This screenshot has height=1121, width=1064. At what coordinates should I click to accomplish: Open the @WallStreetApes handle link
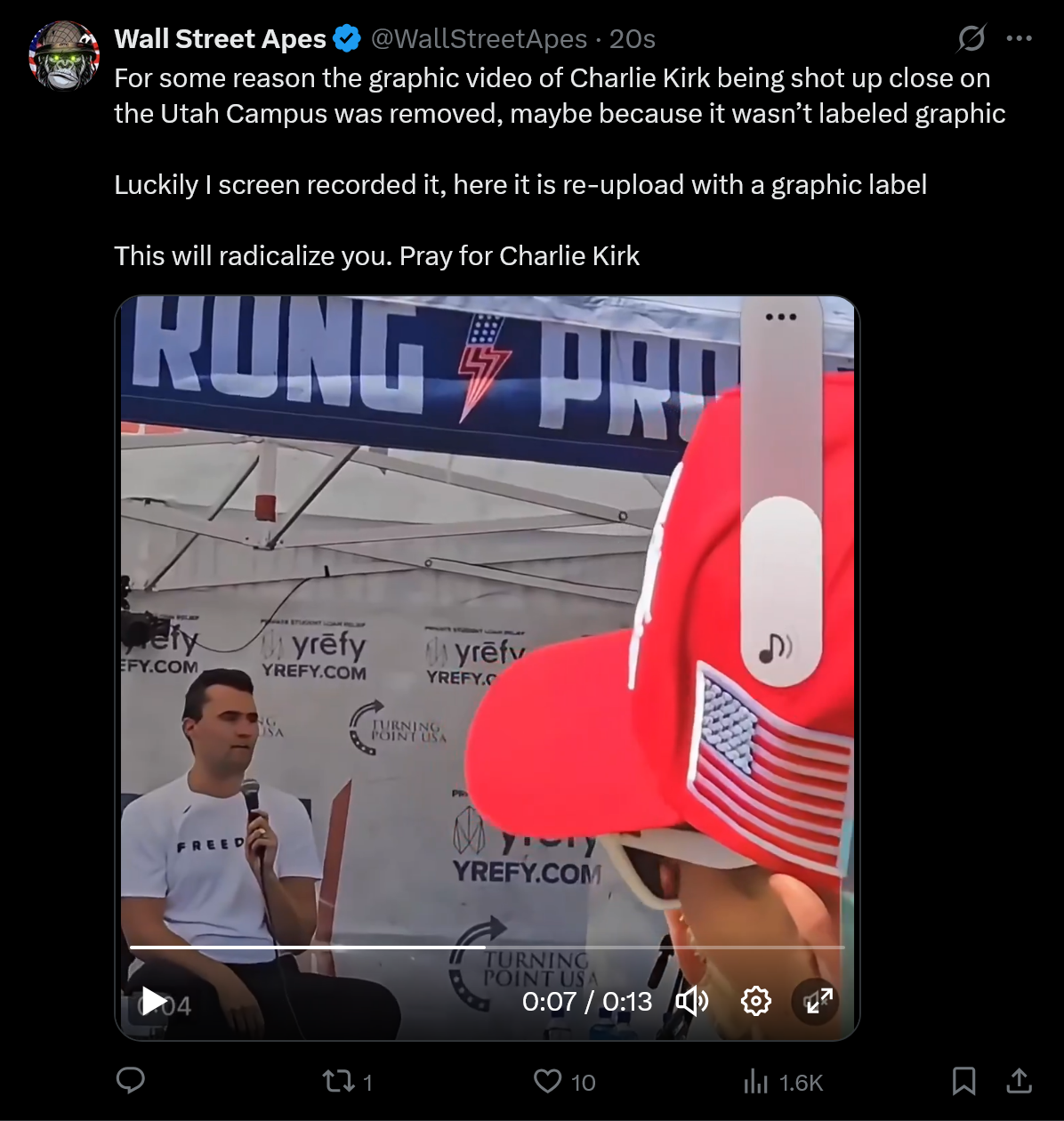[479, 39]
